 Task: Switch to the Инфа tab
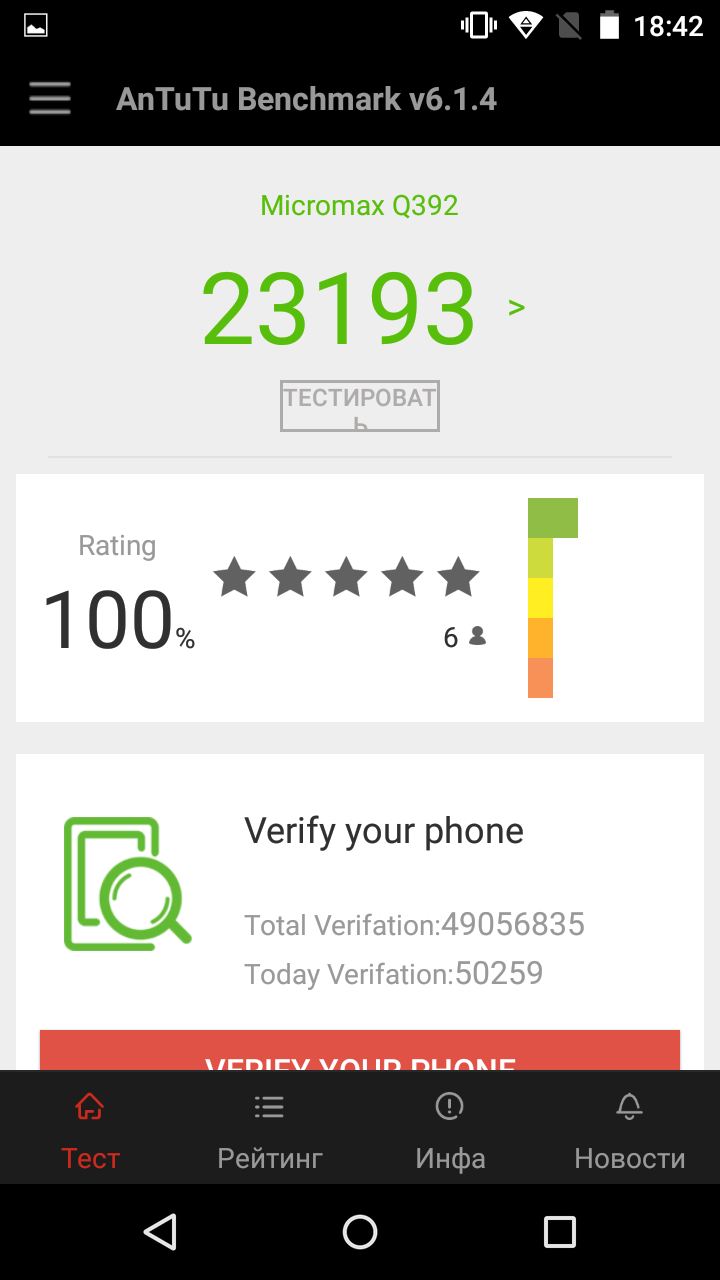pos(450,1130)
